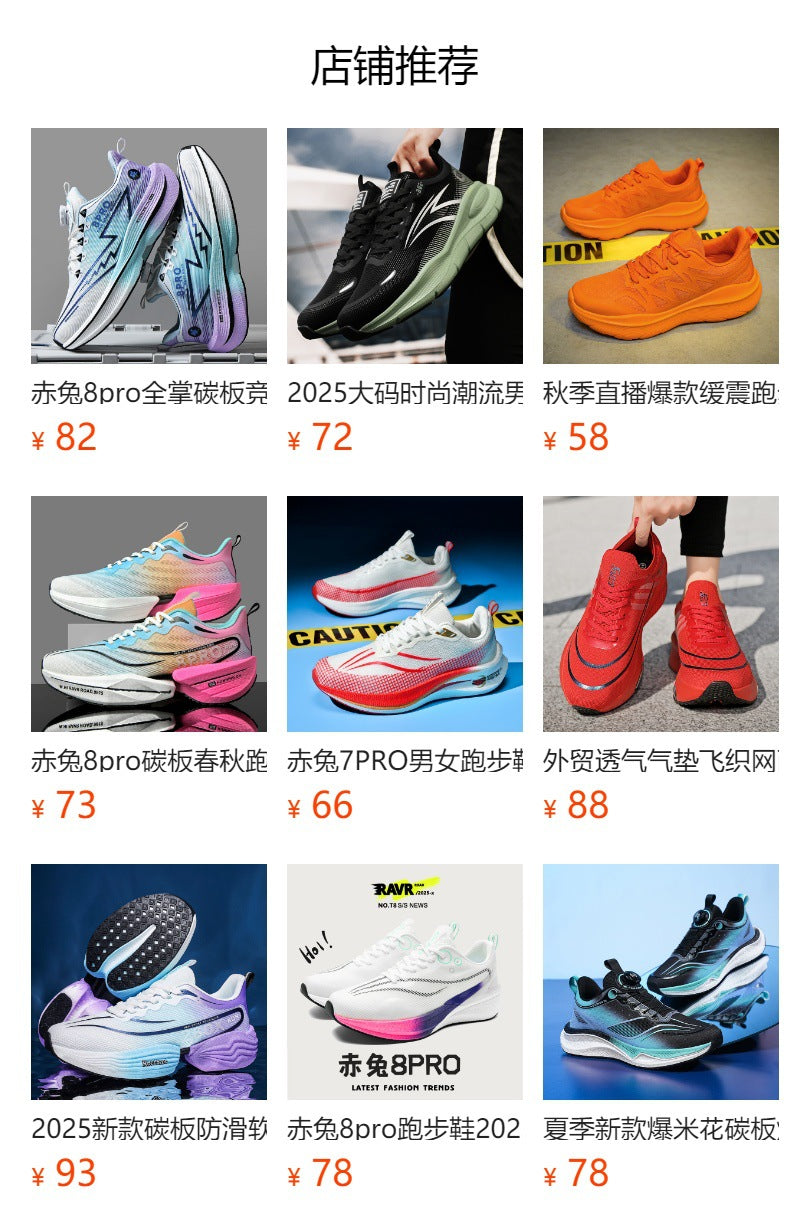Click the 赤兔7PRO男女跑步鞋 title link
This screenshot has width=790, height=1232.
coord(404,760)
